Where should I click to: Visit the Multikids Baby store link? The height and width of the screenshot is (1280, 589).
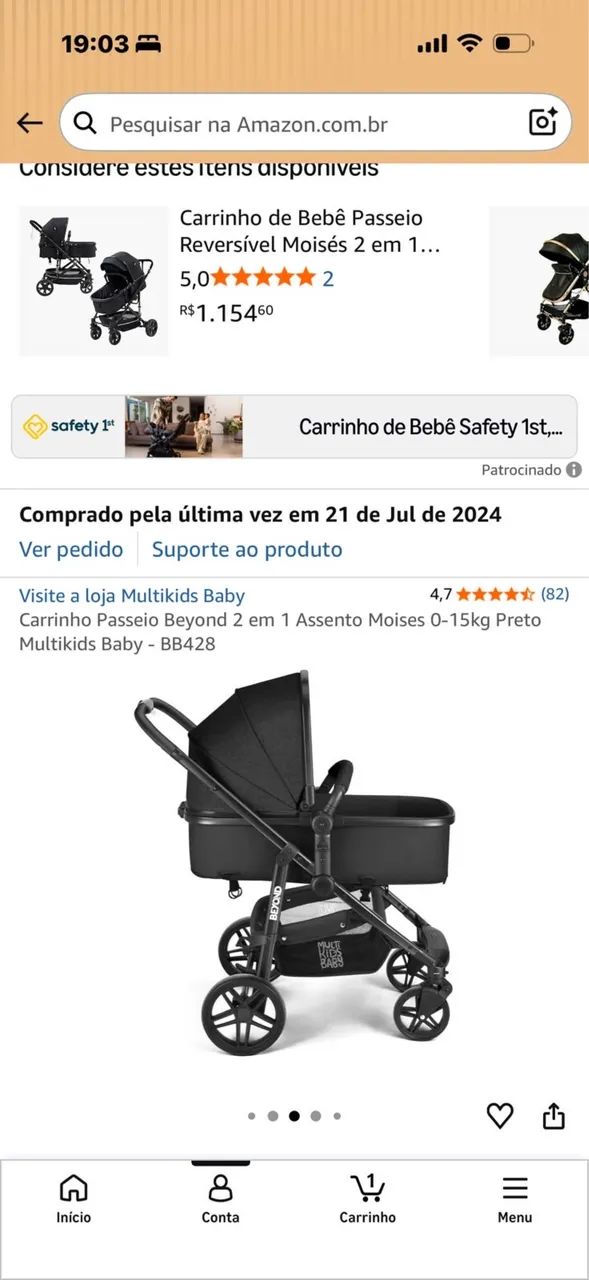pos(132,596)
